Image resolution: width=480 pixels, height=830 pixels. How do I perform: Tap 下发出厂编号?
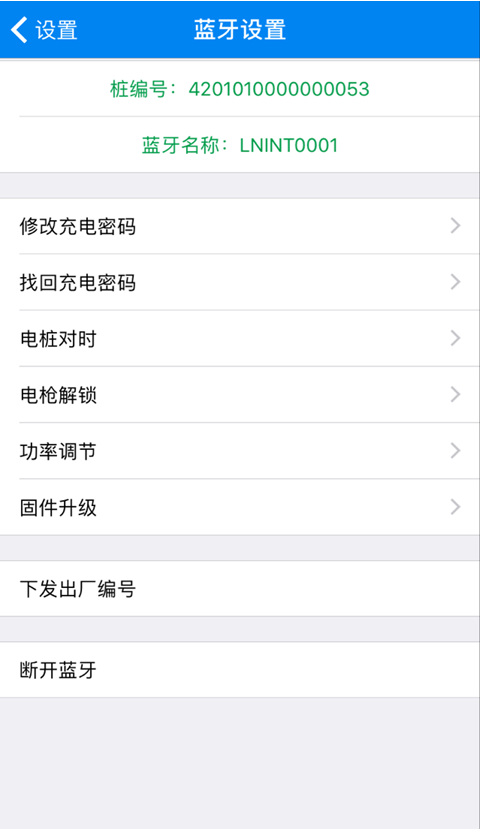pyautogui.click(x=240, y=589)
